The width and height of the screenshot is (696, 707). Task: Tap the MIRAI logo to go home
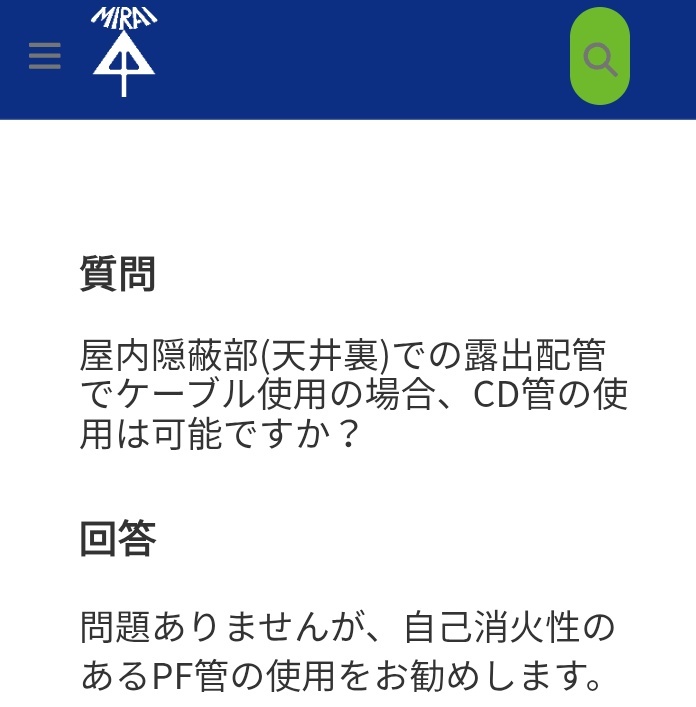click(124, 54)
